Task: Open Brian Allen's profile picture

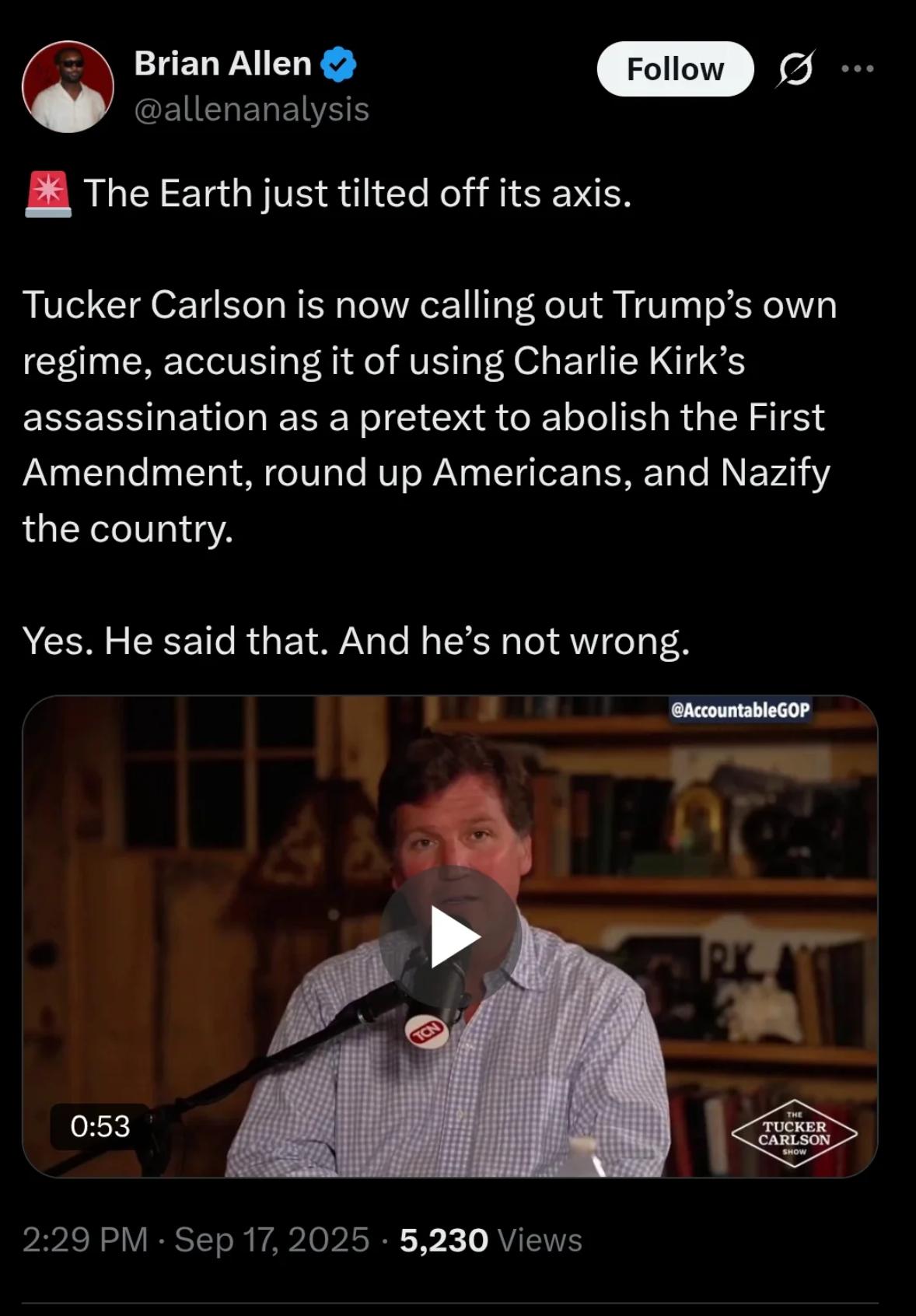Action: point(68,86)
